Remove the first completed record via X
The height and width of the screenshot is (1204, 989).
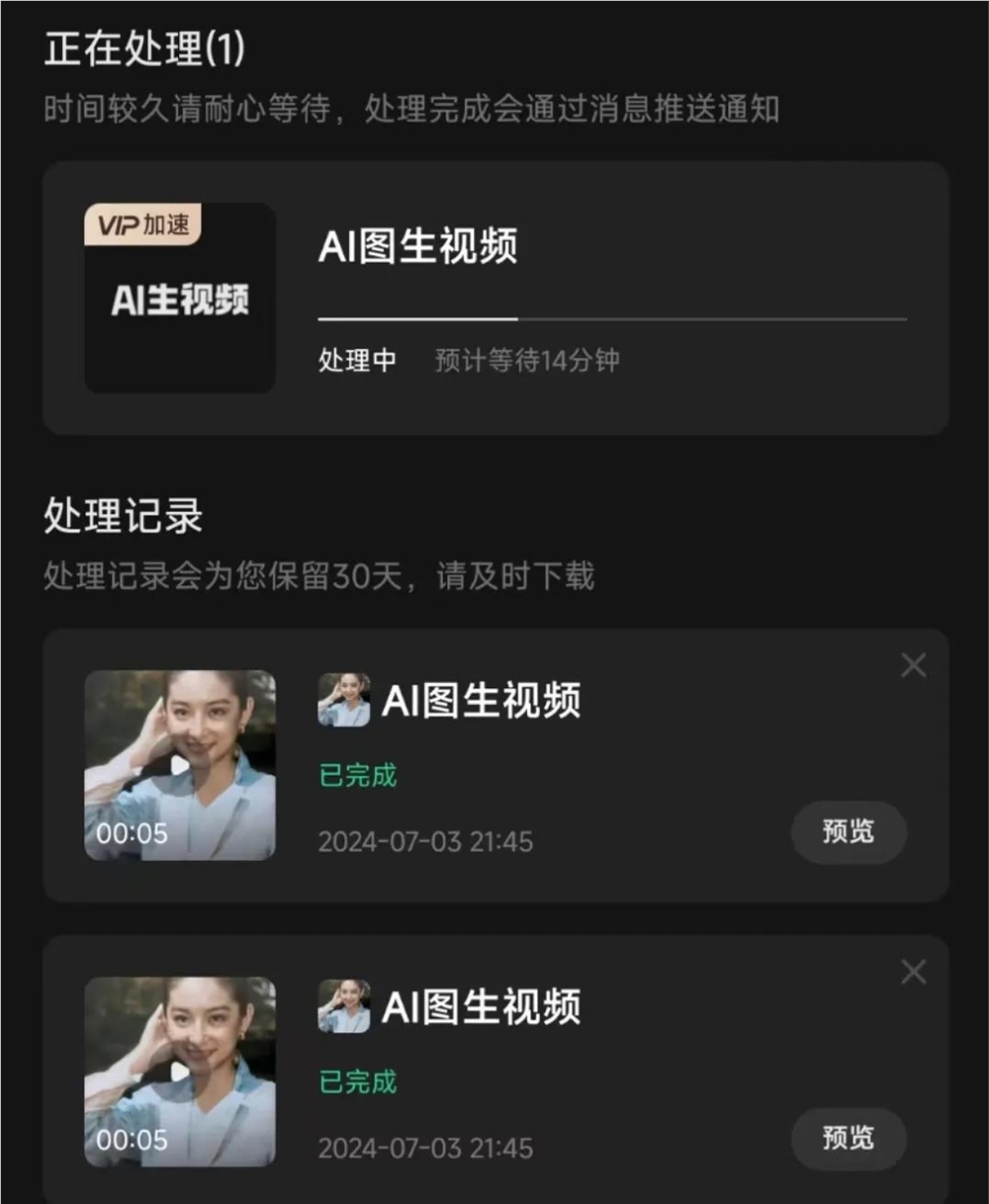tap(913, 666)
